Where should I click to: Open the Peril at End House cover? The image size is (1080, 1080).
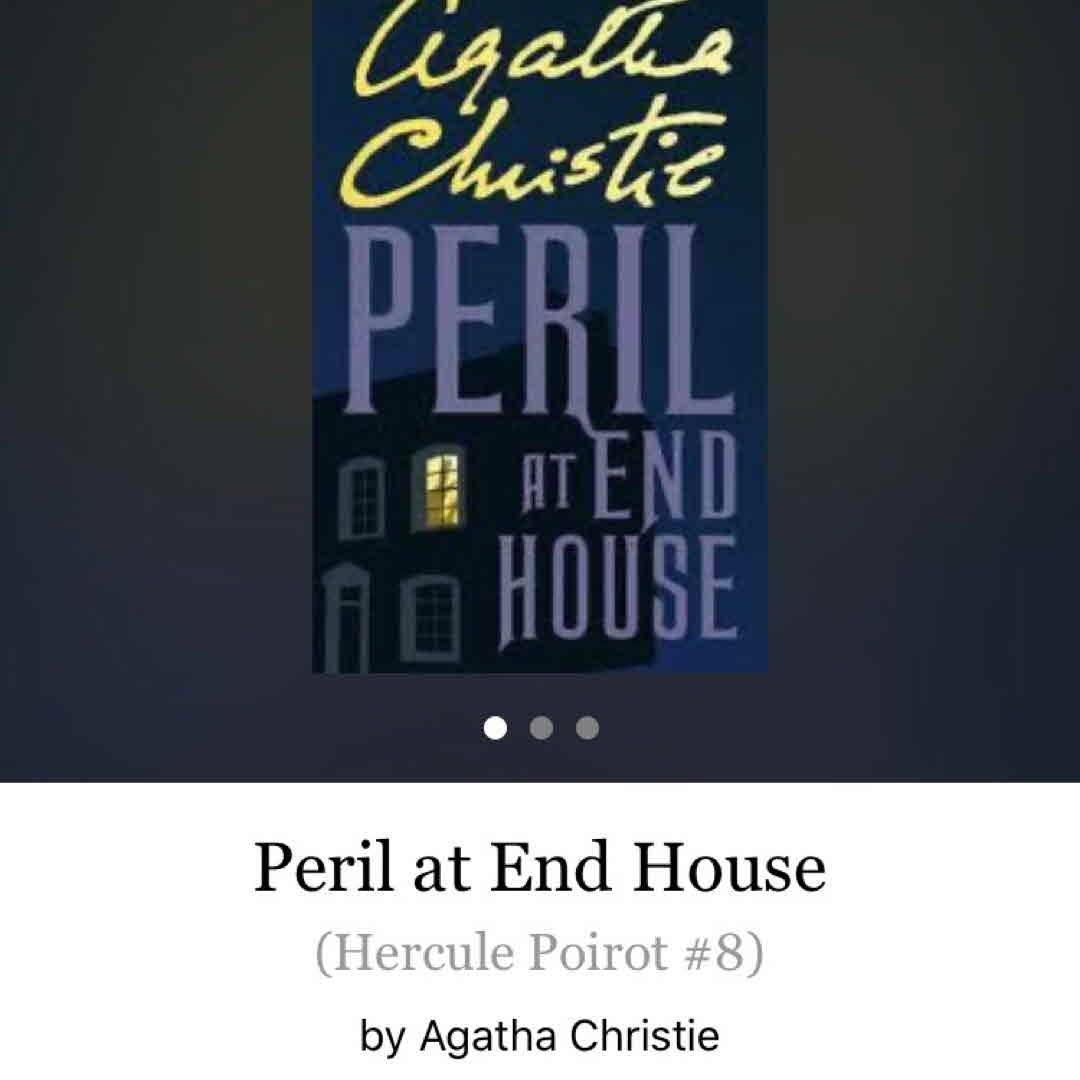click(x=540, y=340)
